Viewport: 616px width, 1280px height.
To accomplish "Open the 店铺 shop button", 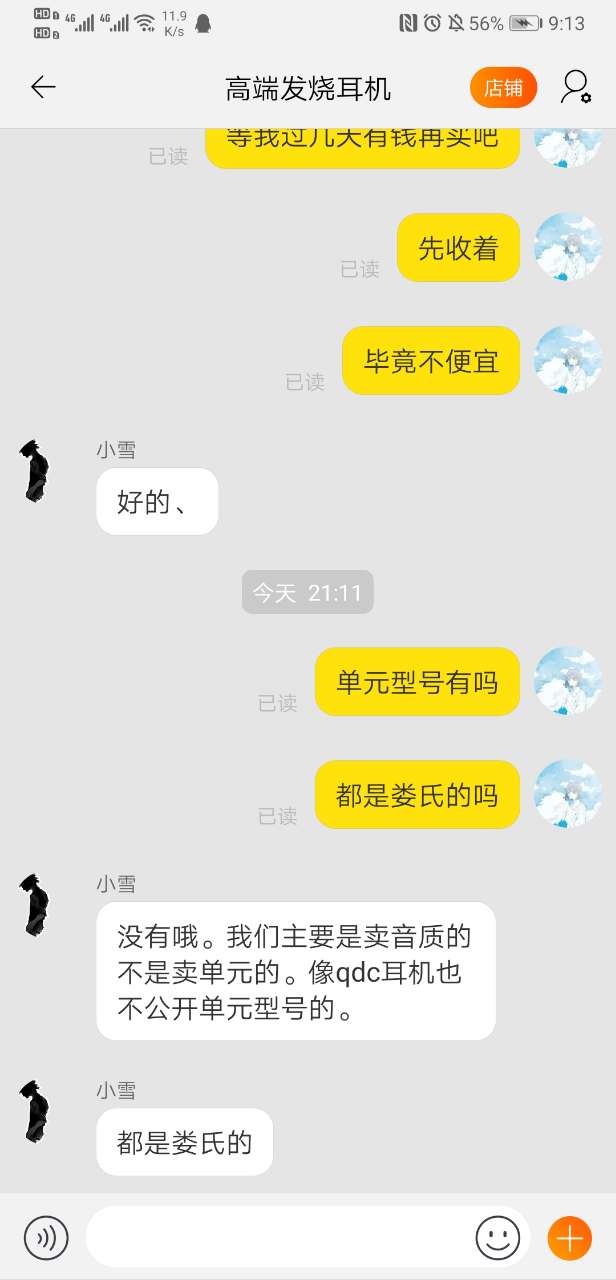I will [x=503, y=88].
